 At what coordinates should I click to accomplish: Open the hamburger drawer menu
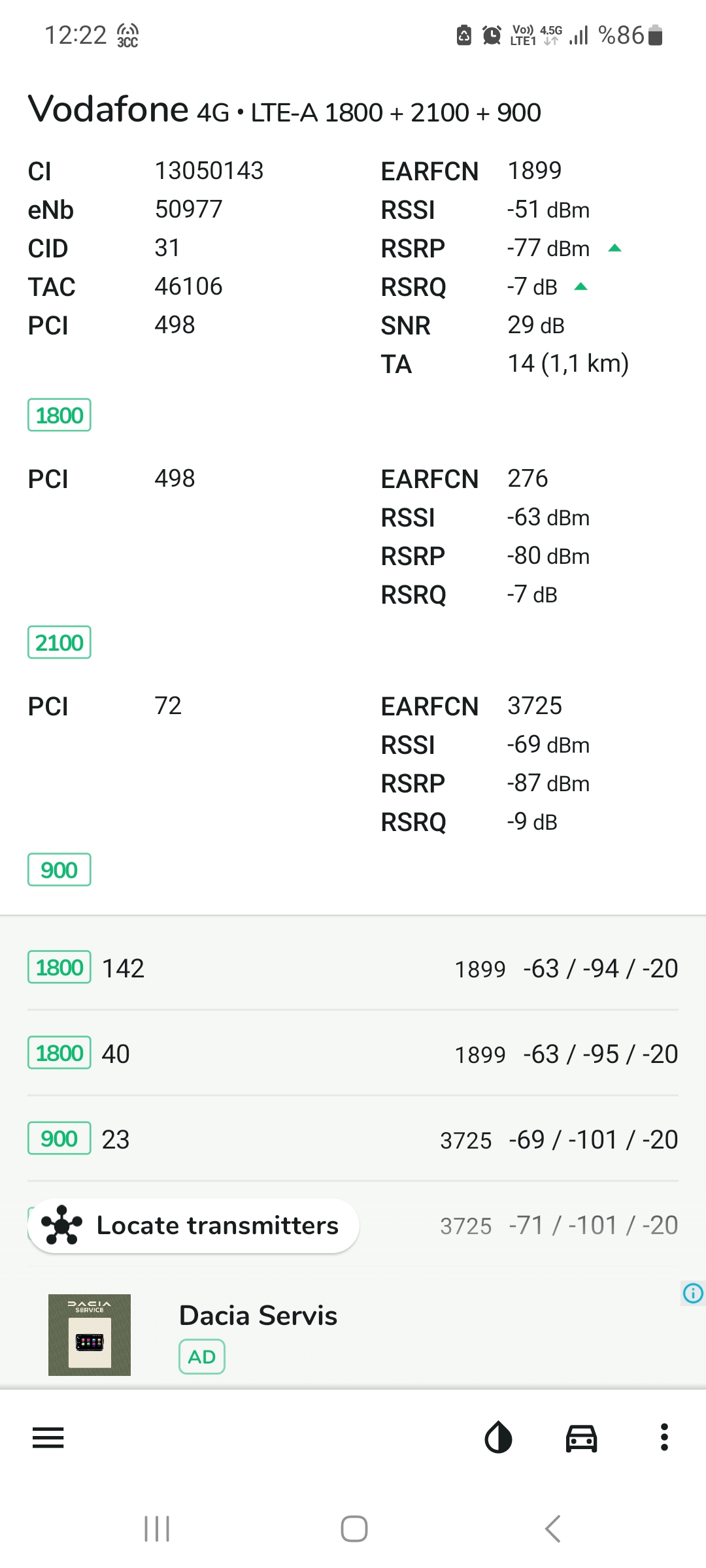tap(48, 1438)
